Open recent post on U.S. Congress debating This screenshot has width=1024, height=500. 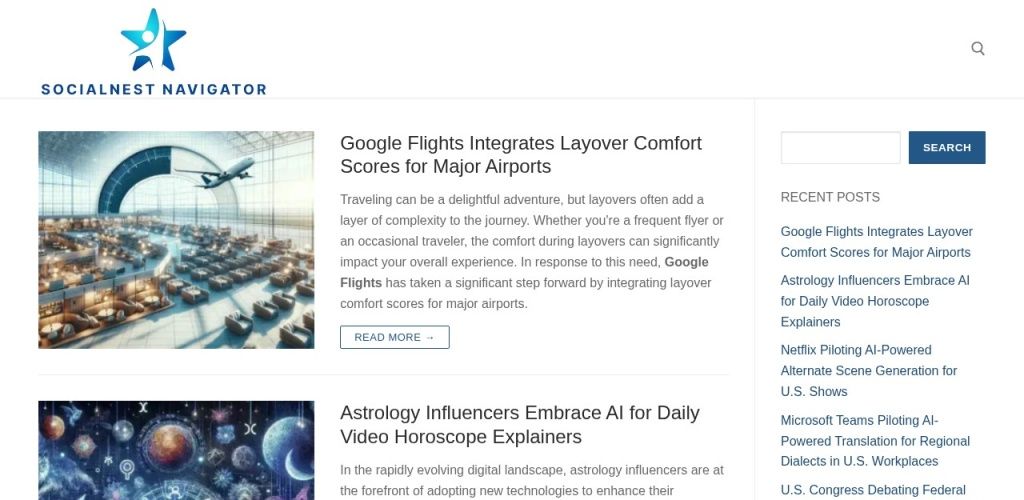[x=872, y=490]
